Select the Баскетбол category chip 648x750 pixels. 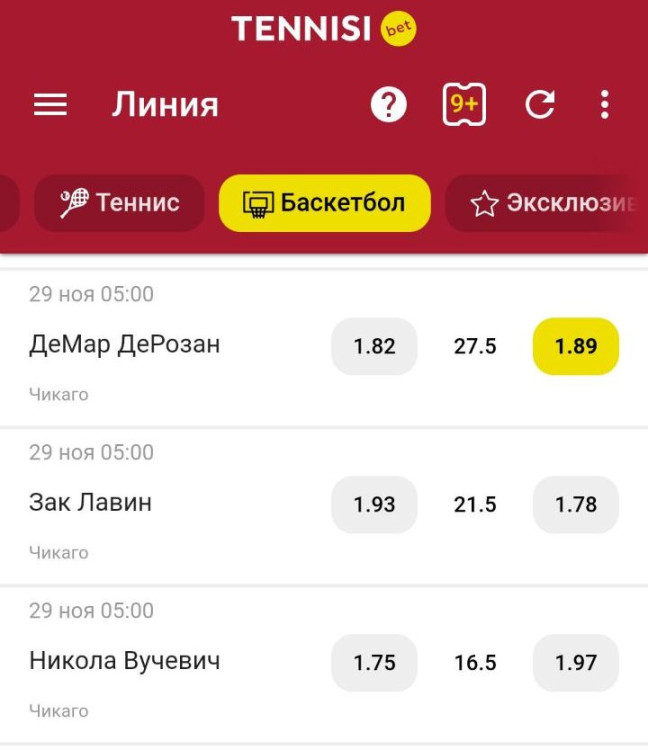pyautogui.click(x=325, y=203)
